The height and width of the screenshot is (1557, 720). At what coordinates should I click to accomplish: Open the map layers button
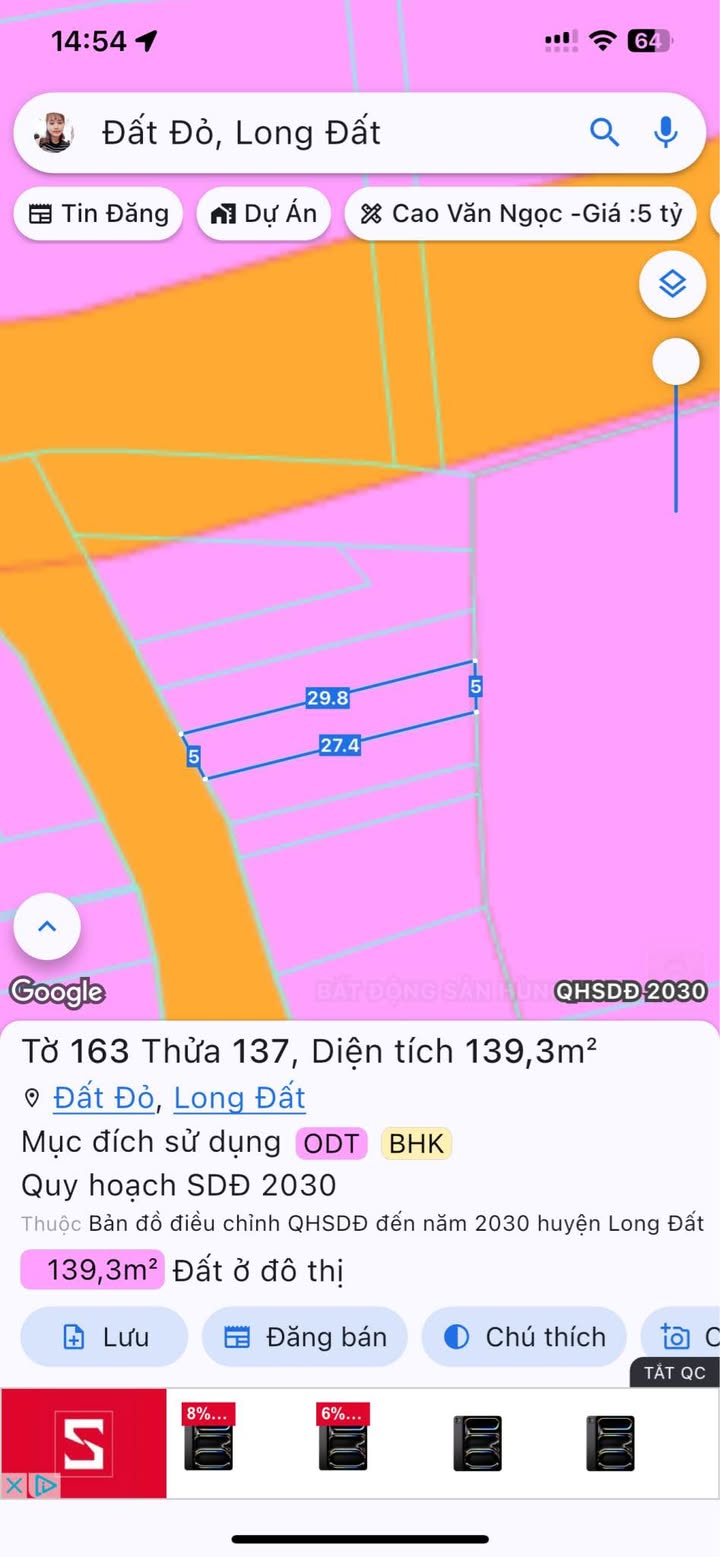pyautogui.click(x=673, y=285)
